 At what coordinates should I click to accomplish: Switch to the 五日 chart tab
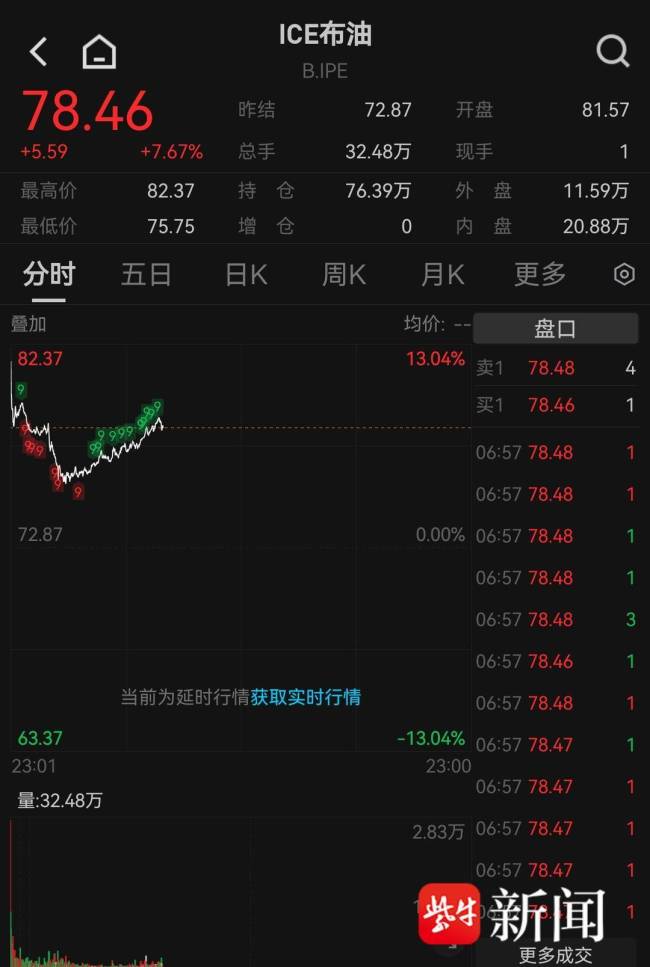point(146,274)
